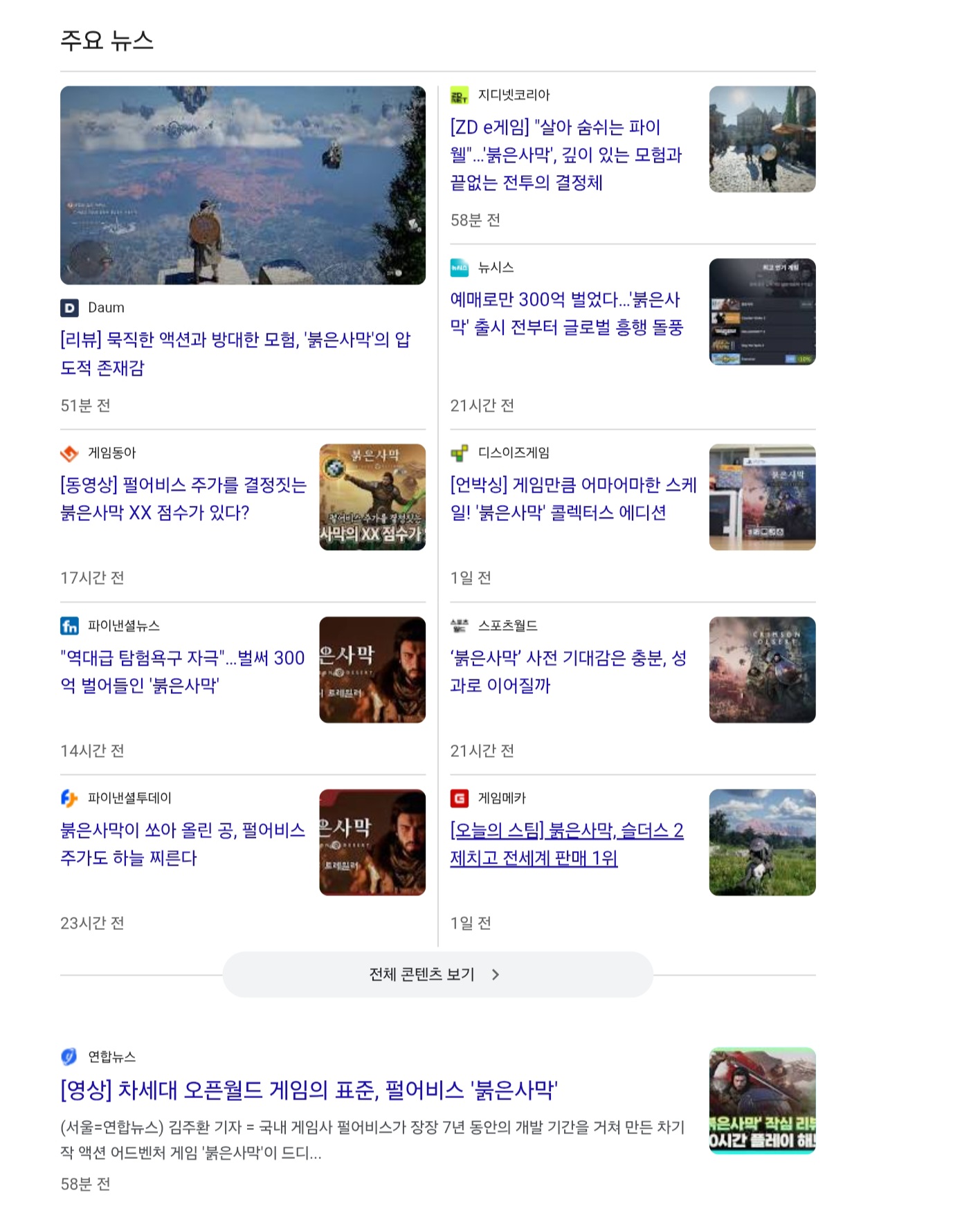Open the 게임동아 video article about 펄어비스 주가
The image size is (980, 1213).
(x=183, y=498)
